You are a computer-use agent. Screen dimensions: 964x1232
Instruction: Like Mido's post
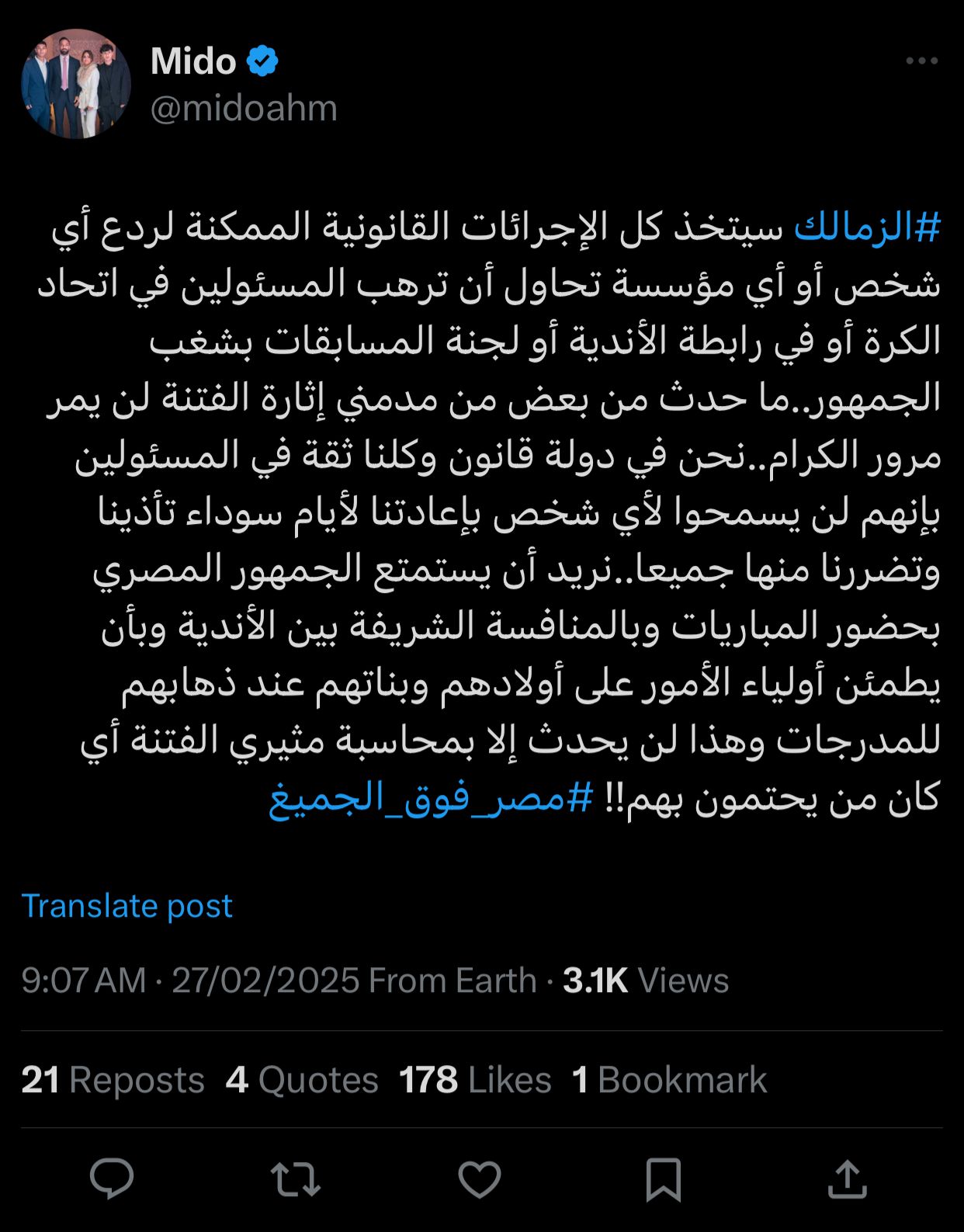click(479, 1178)
